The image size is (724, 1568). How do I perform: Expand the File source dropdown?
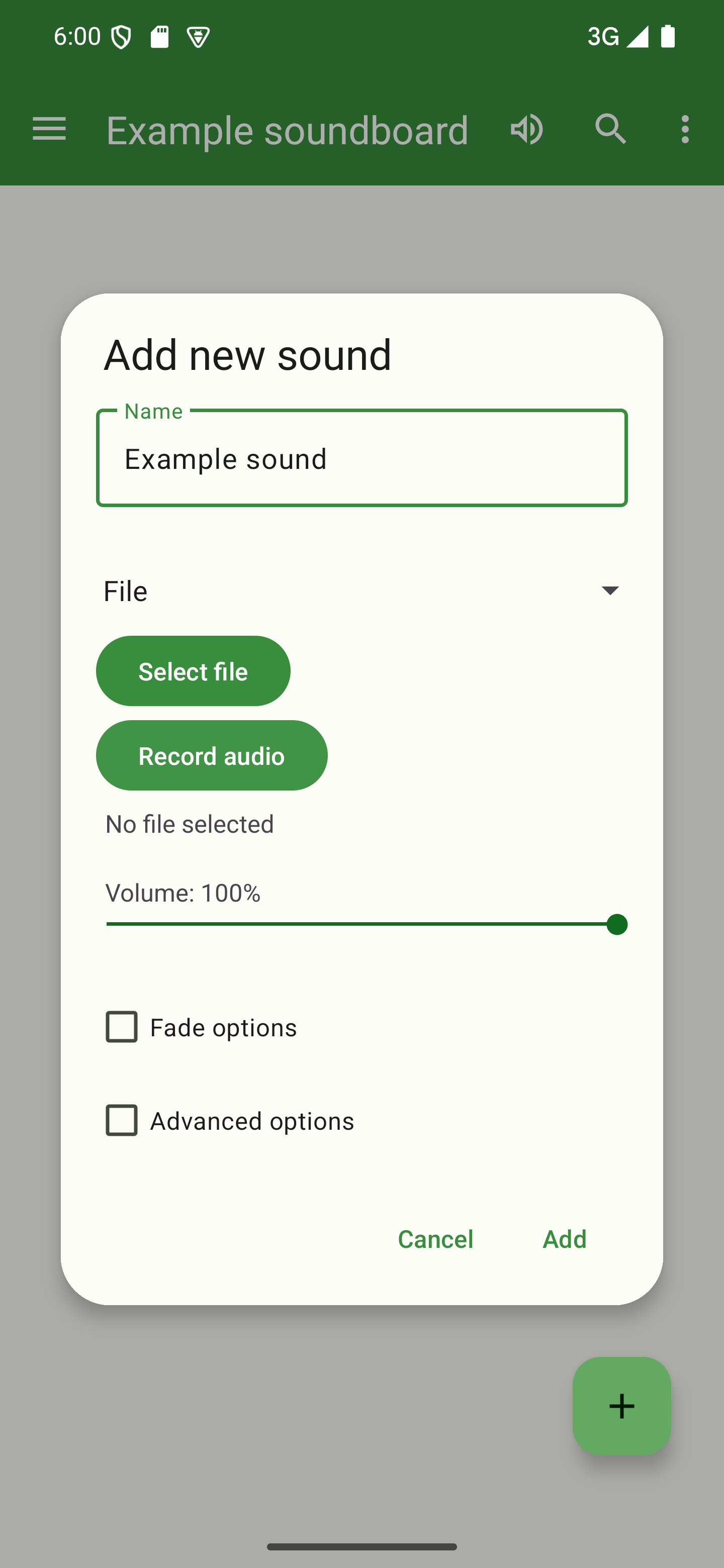click(361, 591)
